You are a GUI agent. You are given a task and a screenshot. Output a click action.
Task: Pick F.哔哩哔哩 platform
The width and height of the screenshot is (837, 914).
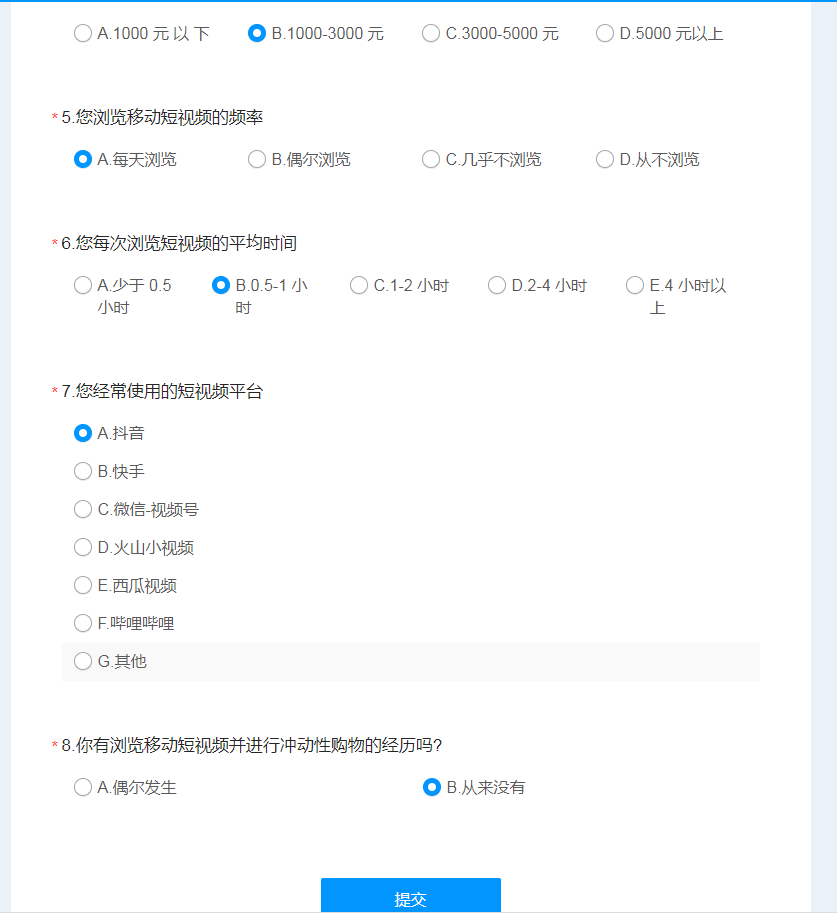[83, 623]
